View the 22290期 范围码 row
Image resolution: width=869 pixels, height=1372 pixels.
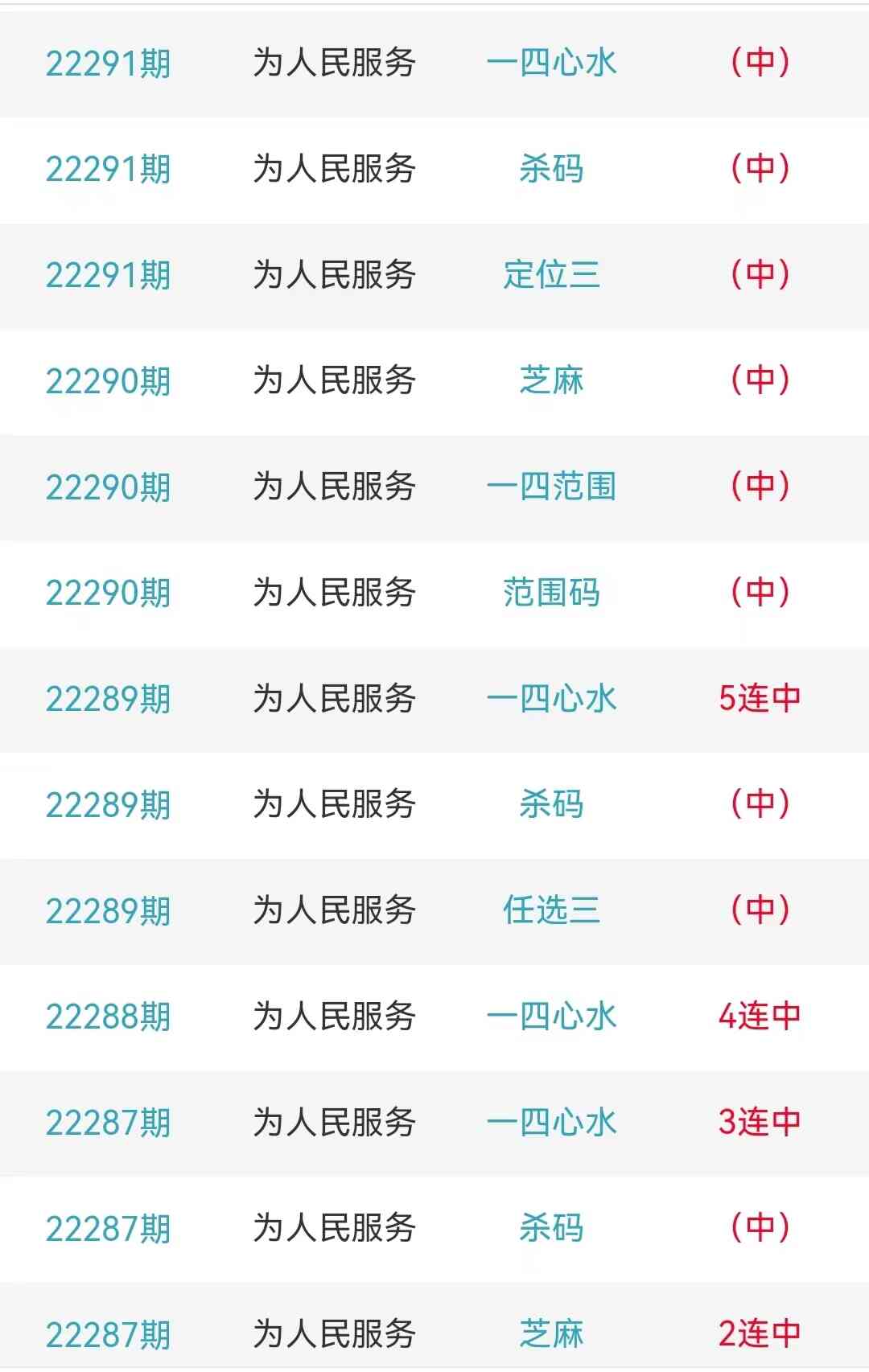pyautogui.click(x=551, y=593)
